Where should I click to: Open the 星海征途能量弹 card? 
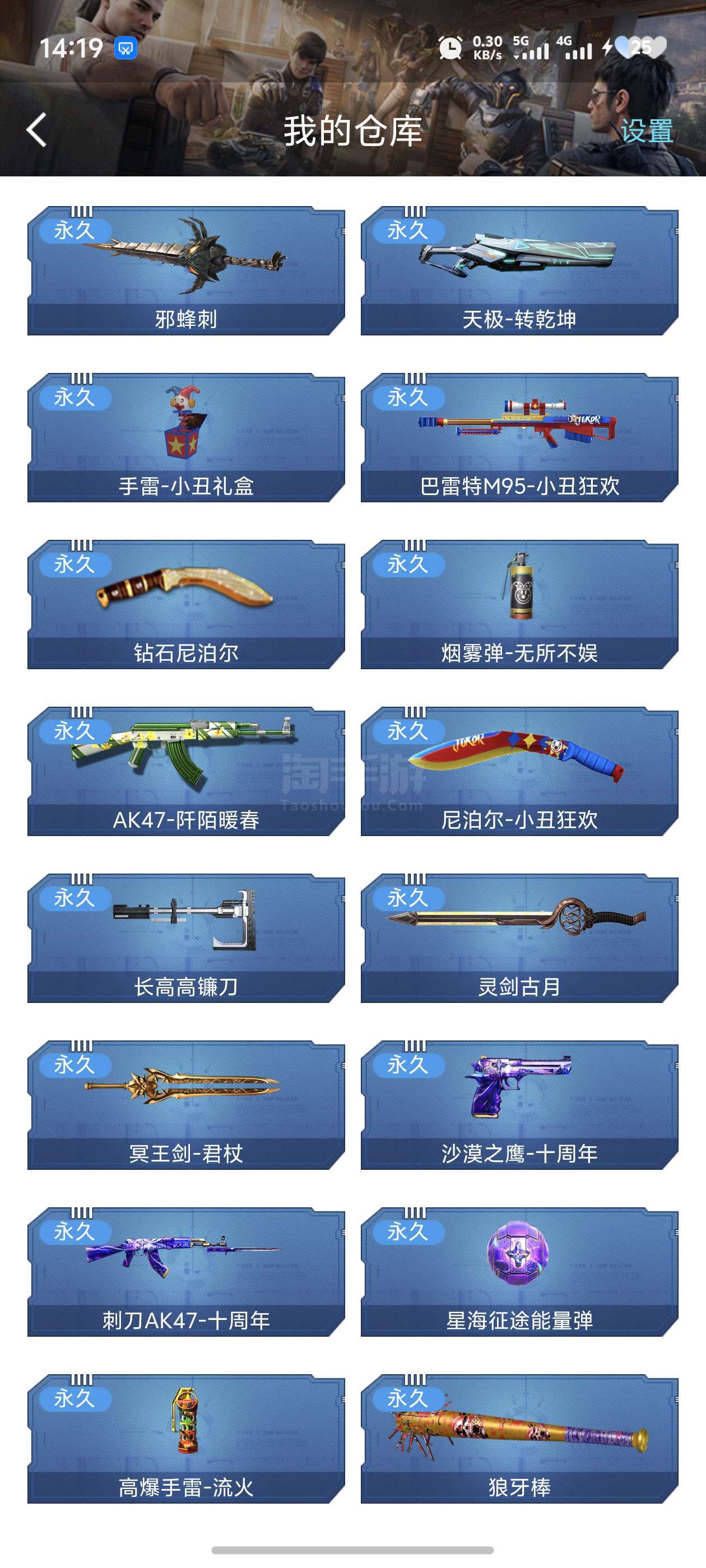click(x=519, y=1271)
